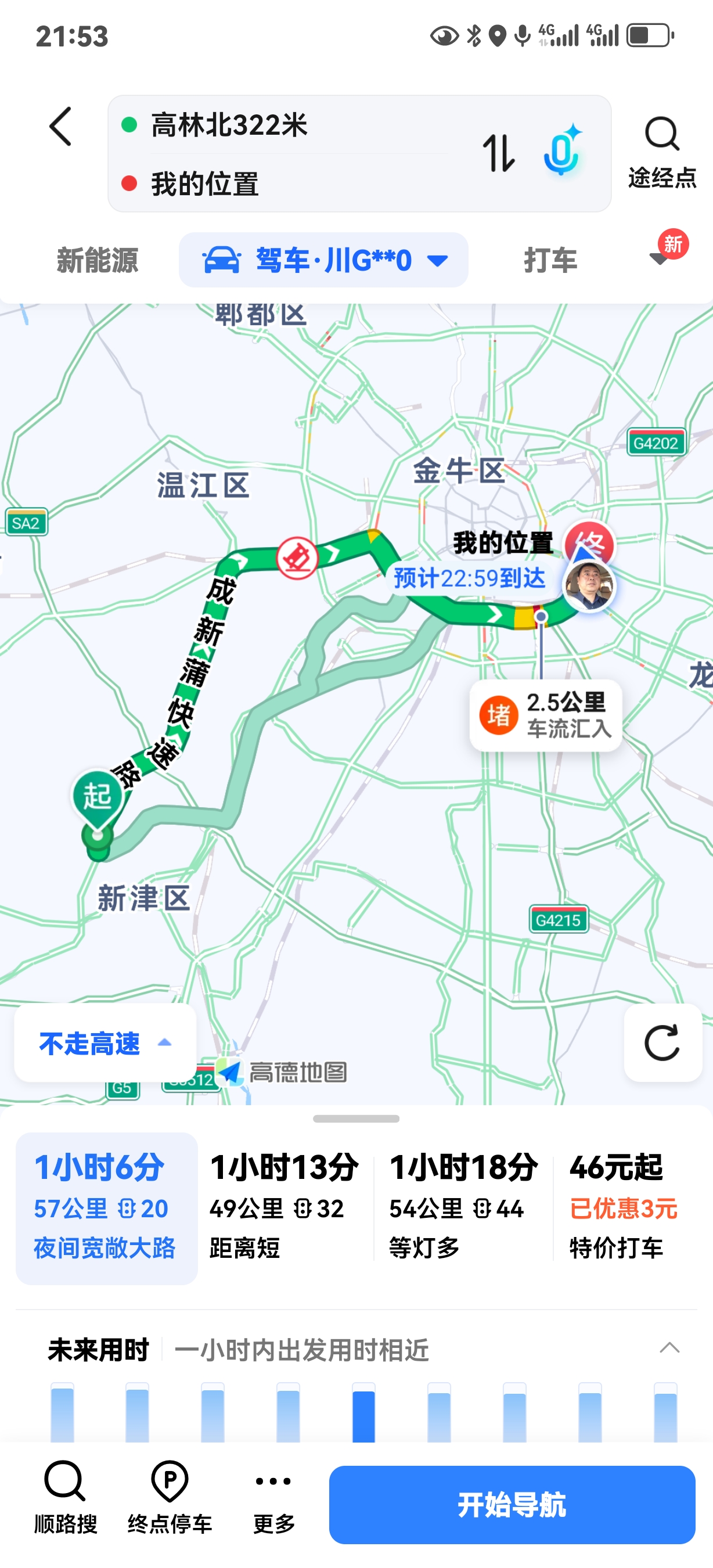Swap start and destination

(x=498, y=153)
